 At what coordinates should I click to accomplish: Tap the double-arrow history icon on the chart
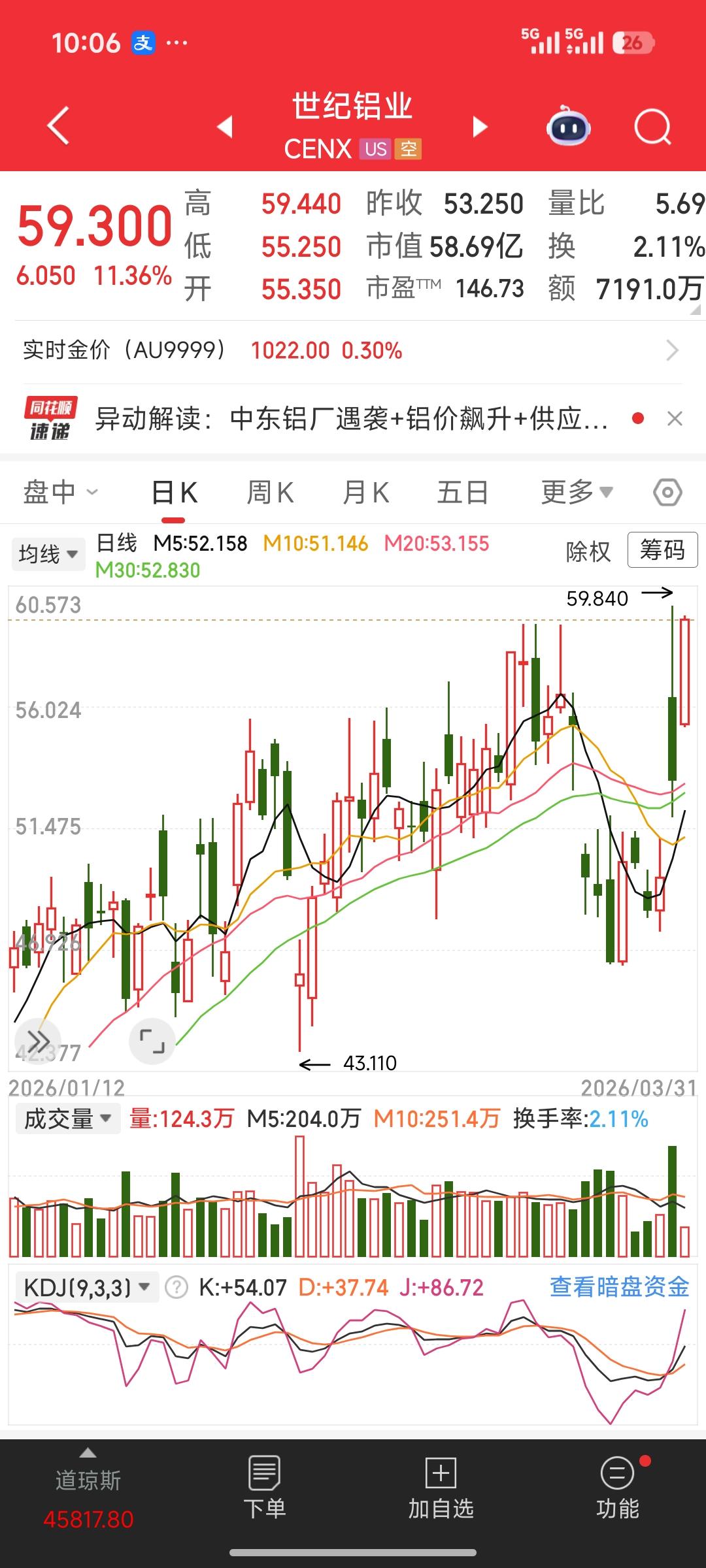point(39,1040)
